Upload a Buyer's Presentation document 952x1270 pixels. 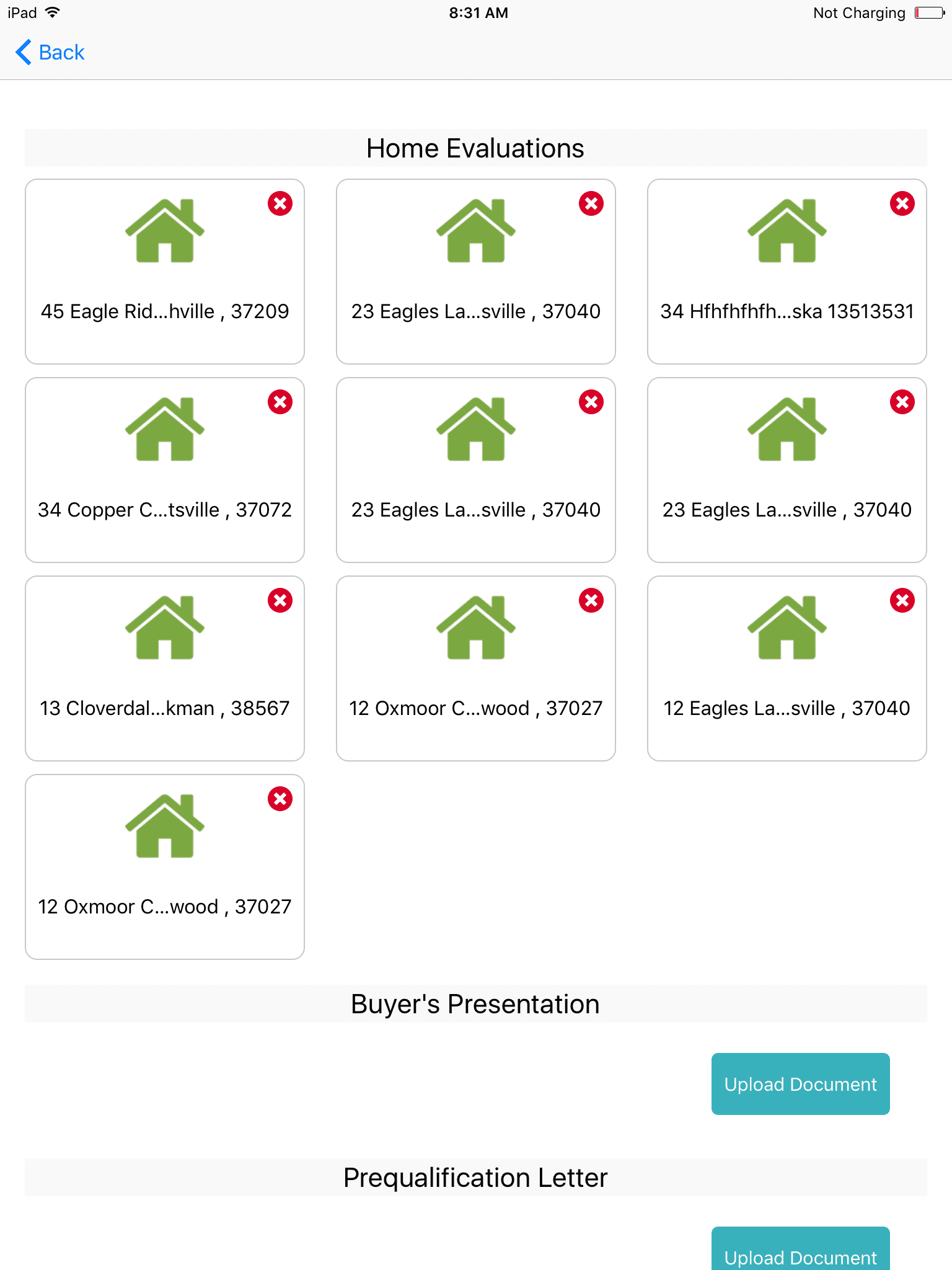pos(800,1084)
